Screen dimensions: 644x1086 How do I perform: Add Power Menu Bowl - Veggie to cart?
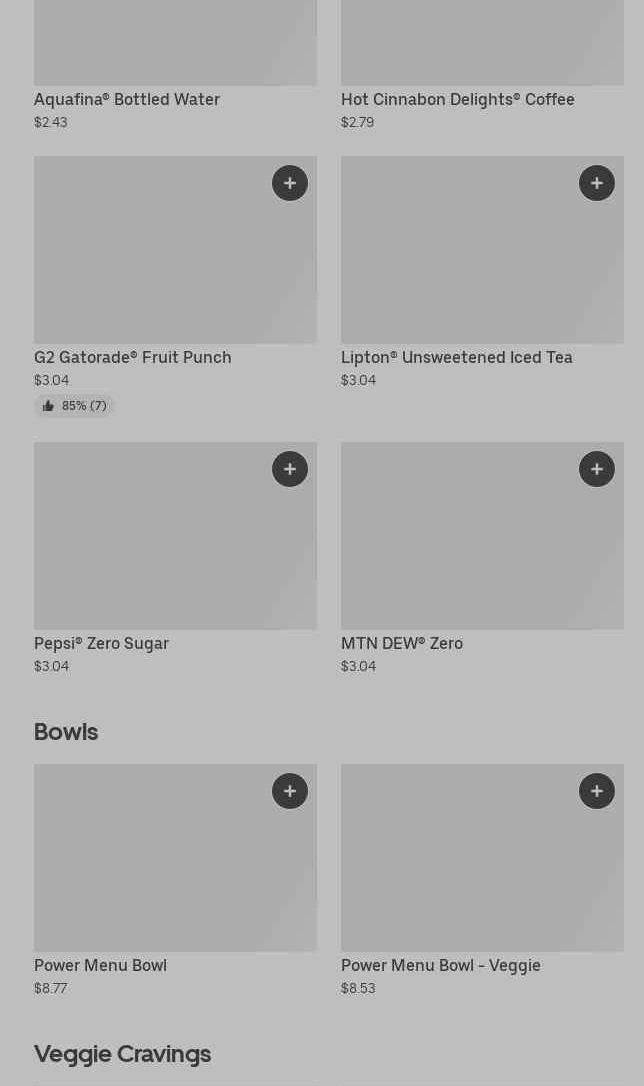click(x=597, y=791)
